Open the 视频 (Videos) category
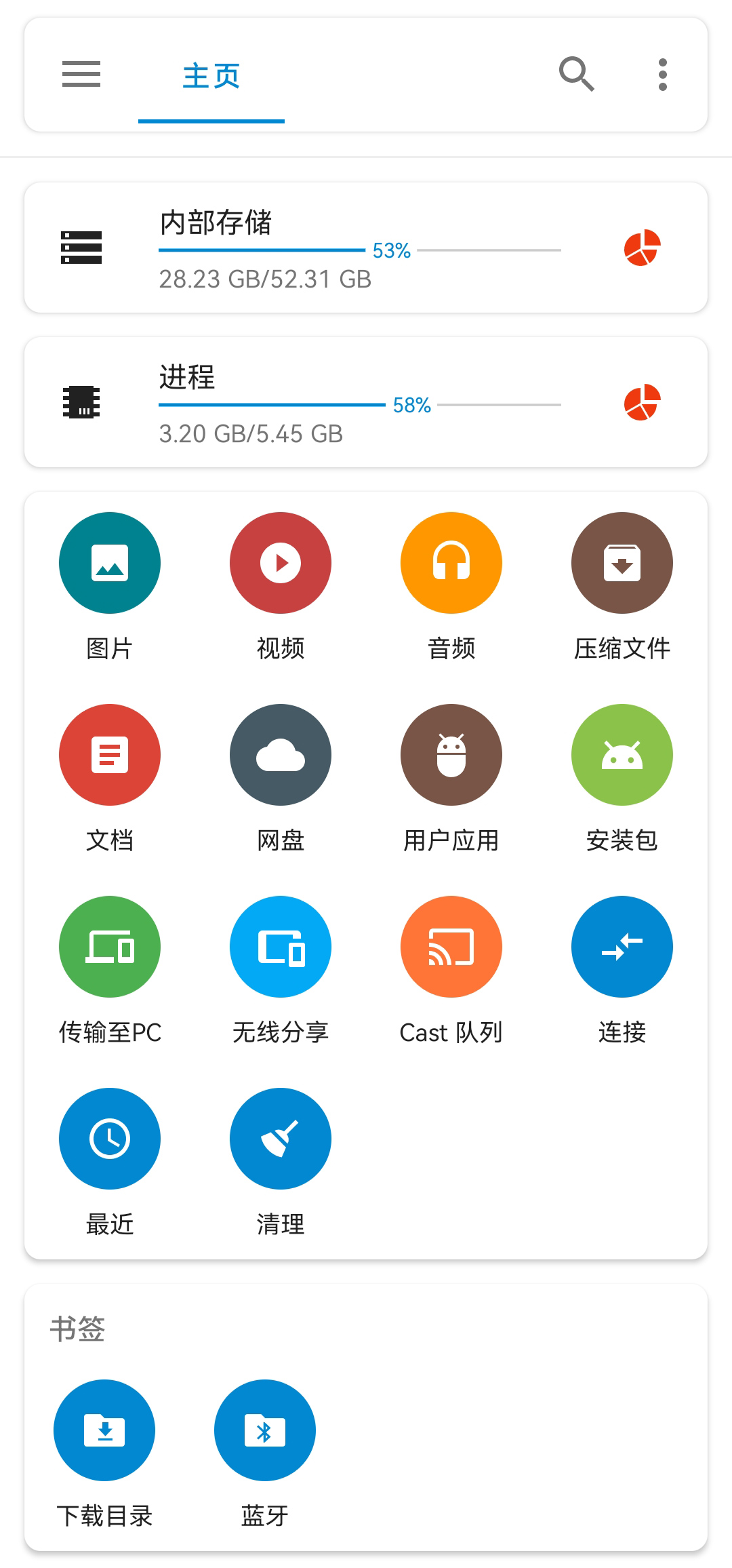Screen dimensions: 732x1568 (x=280, y=562)
